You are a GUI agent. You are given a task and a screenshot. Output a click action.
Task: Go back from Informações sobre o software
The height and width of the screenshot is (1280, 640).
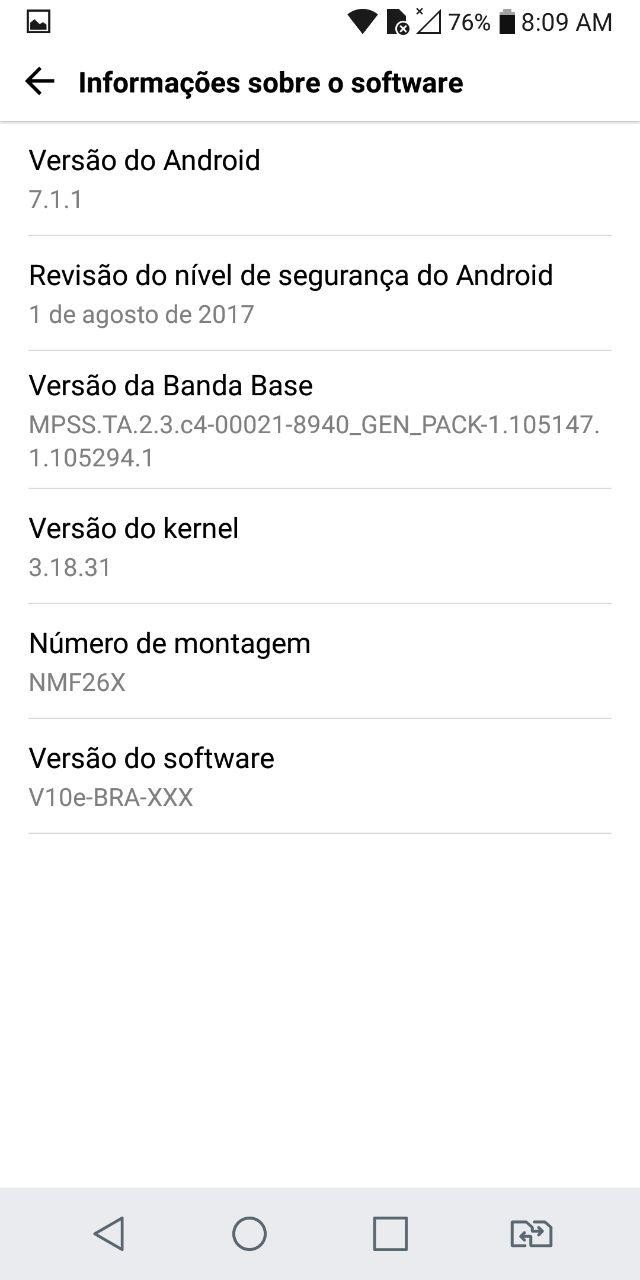coord(40,82)
